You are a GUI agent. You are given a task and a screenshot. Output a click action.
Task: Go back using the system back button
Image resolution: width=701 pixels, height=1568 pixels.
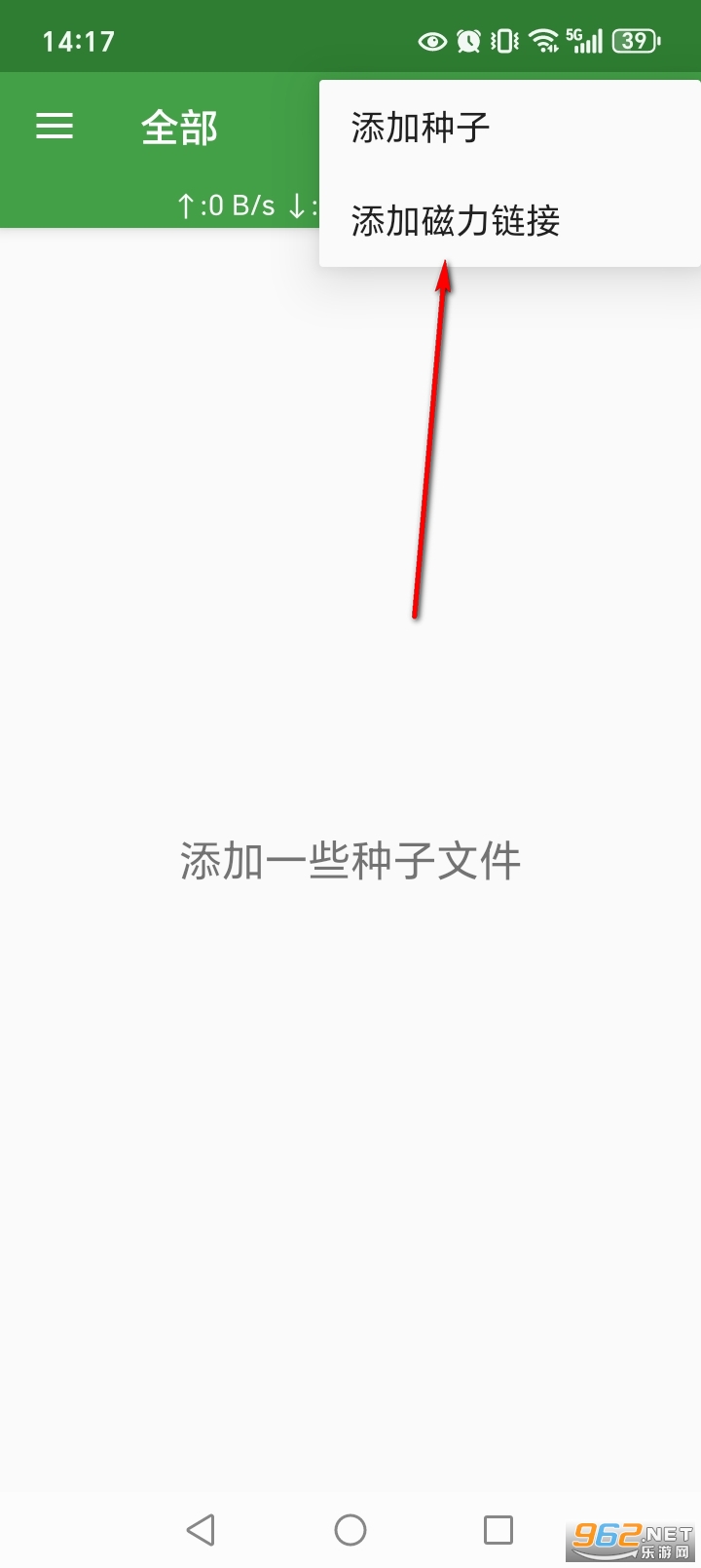tap(201, 1529)
